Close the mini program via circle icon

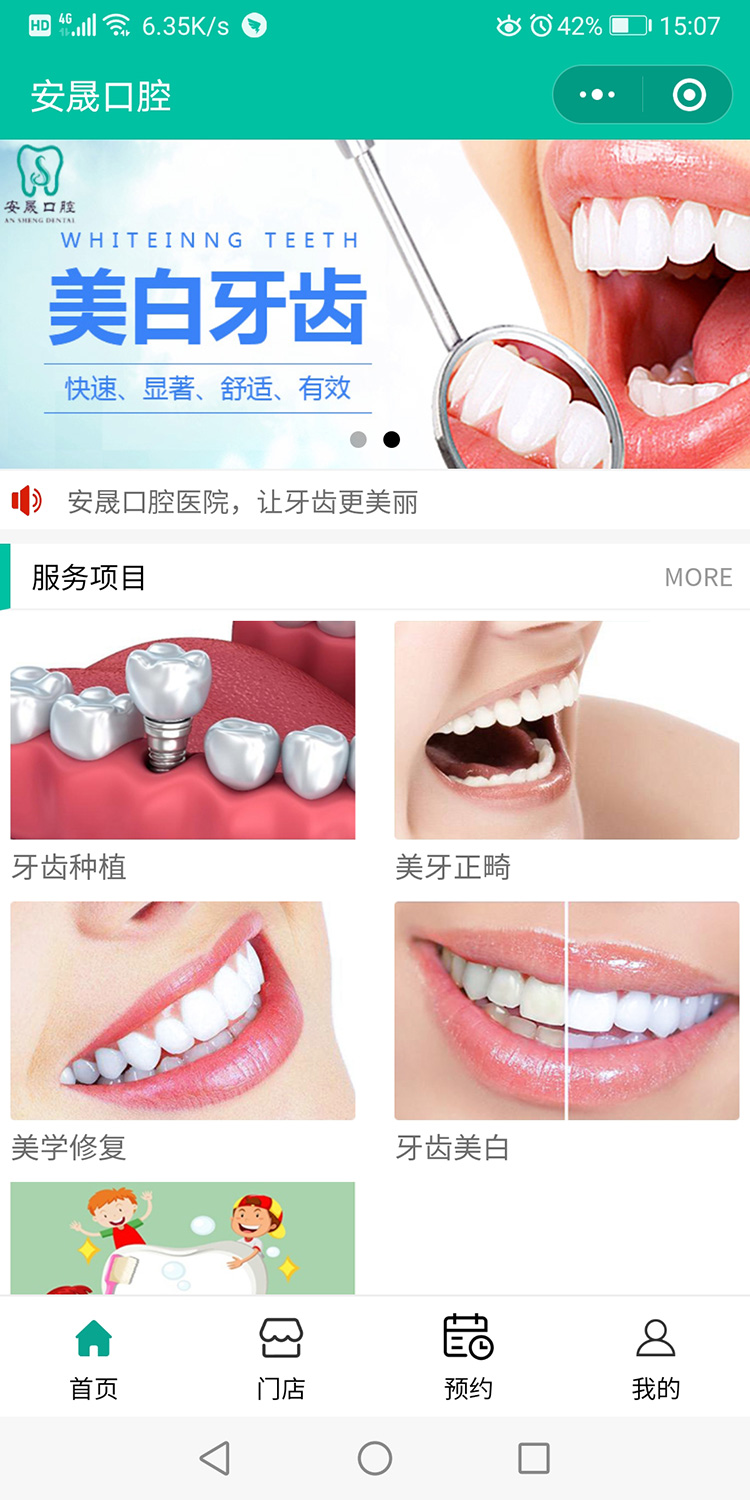coord(689,96)
